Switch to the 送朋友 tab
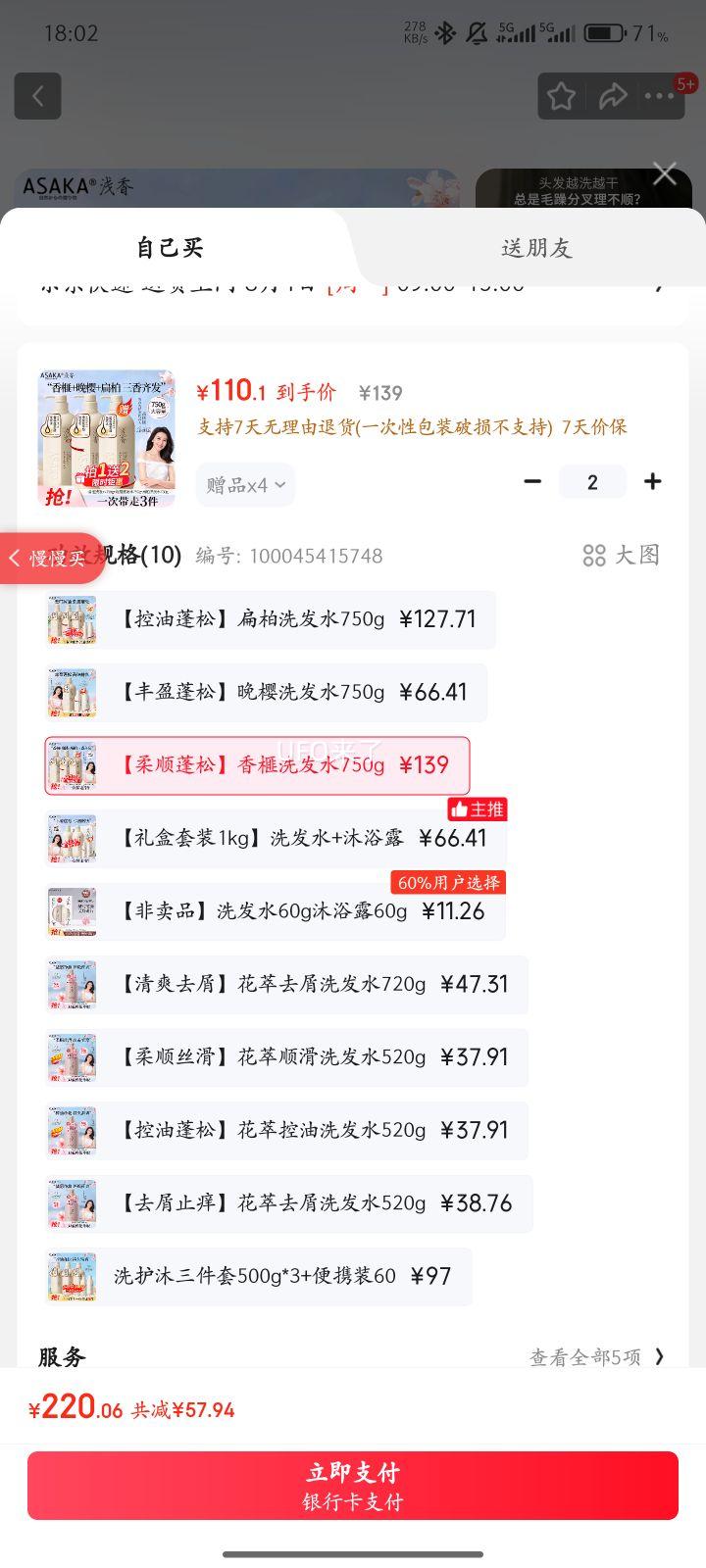Viewport: 706px width, 1568px height. tap(536, 247)
